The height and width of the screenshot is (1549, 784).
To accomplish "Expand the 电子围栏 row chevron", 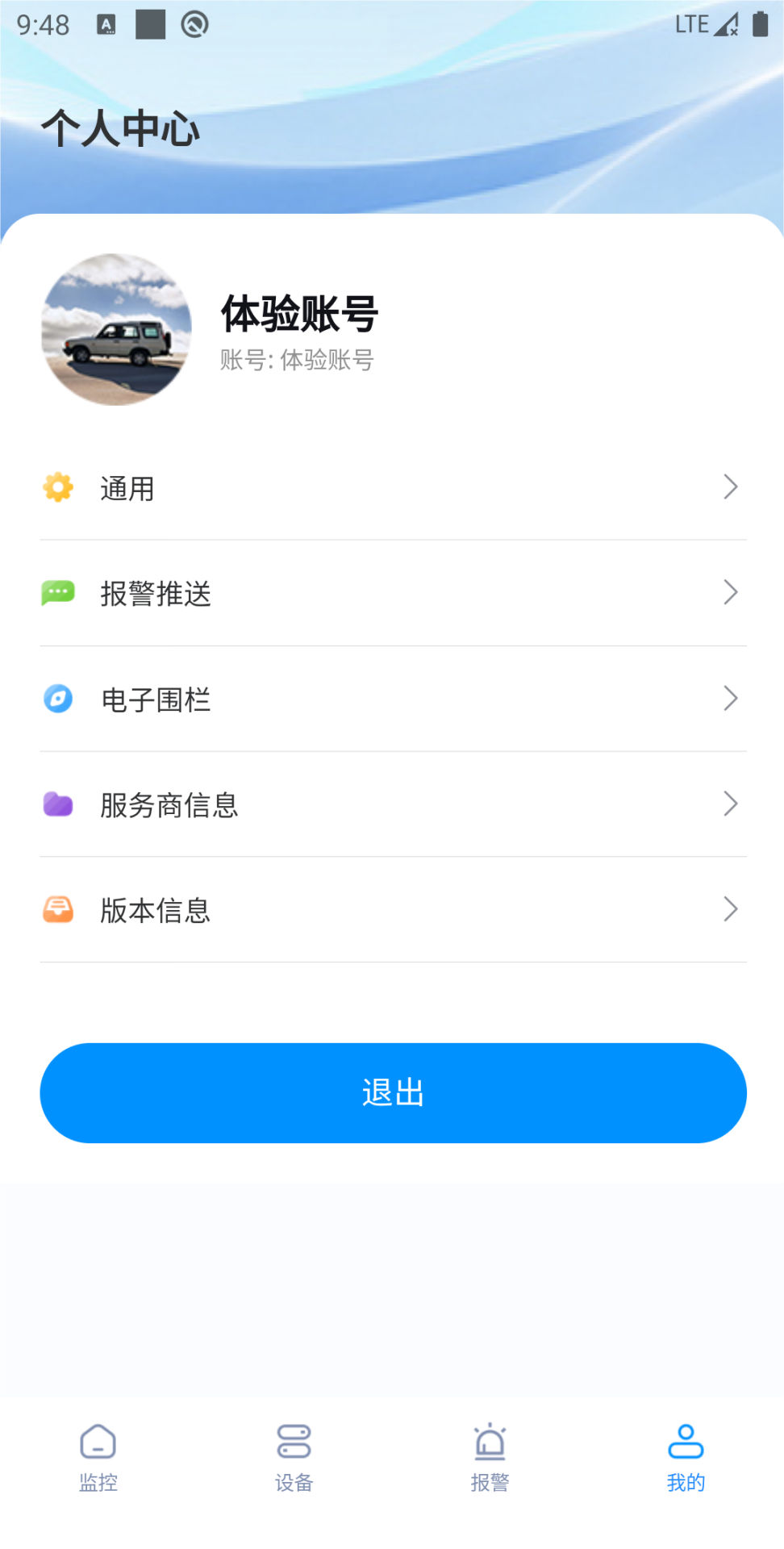I will click(x=730, y=699).
